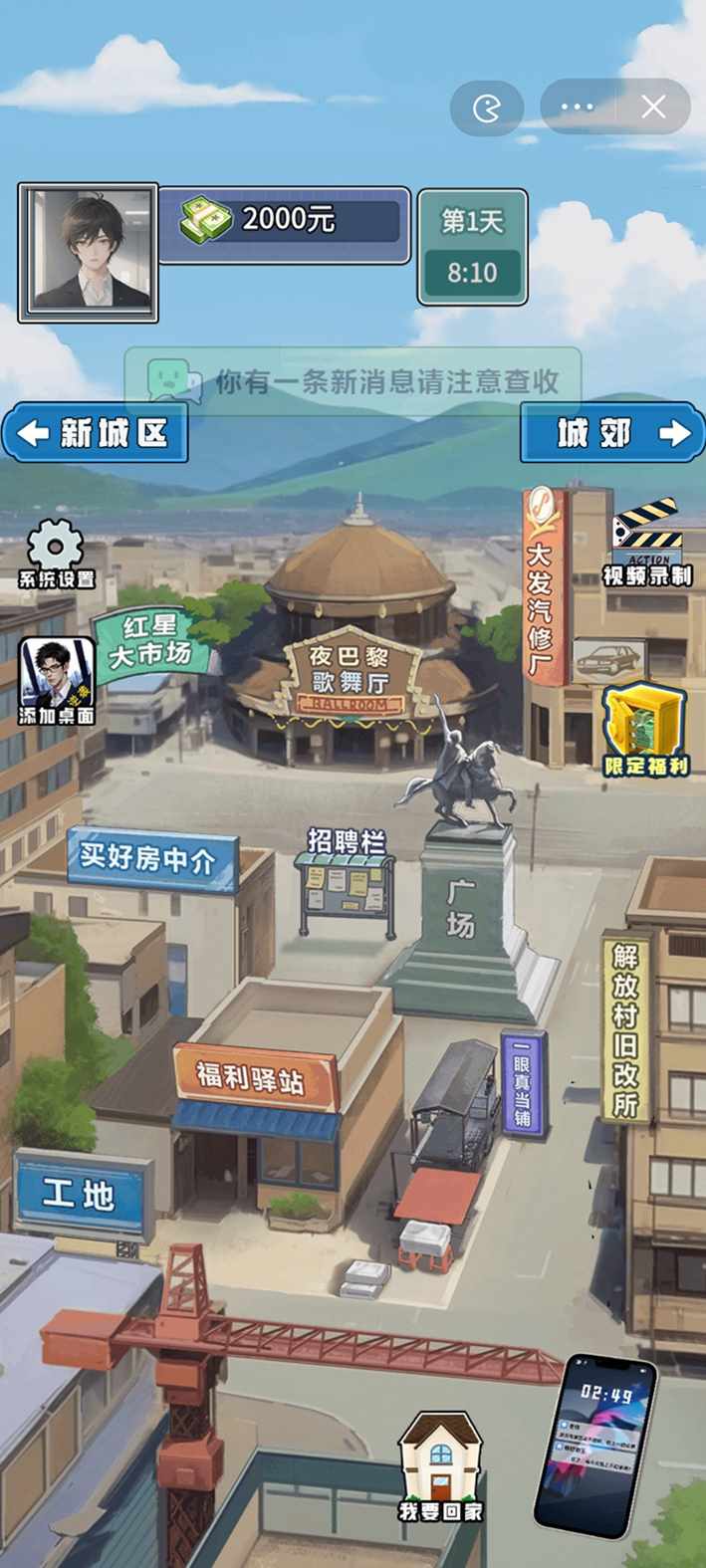Tap 添加桌面 shortcut icon
Viewport: 706px width, 1568px height.
(x=57, y=681)
